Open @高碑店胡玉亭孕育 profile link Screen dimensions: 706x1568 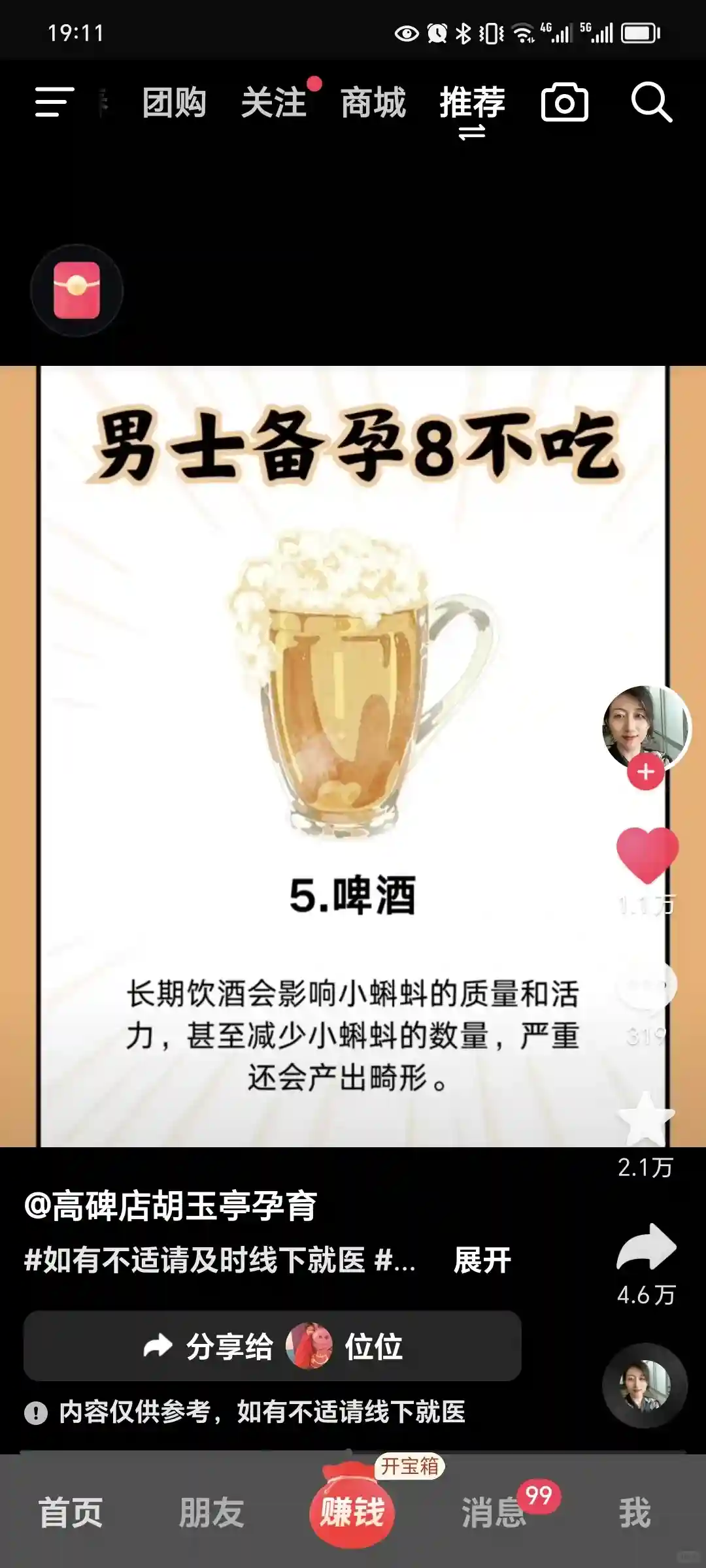pyautogui.click(x=171, y=1206)
